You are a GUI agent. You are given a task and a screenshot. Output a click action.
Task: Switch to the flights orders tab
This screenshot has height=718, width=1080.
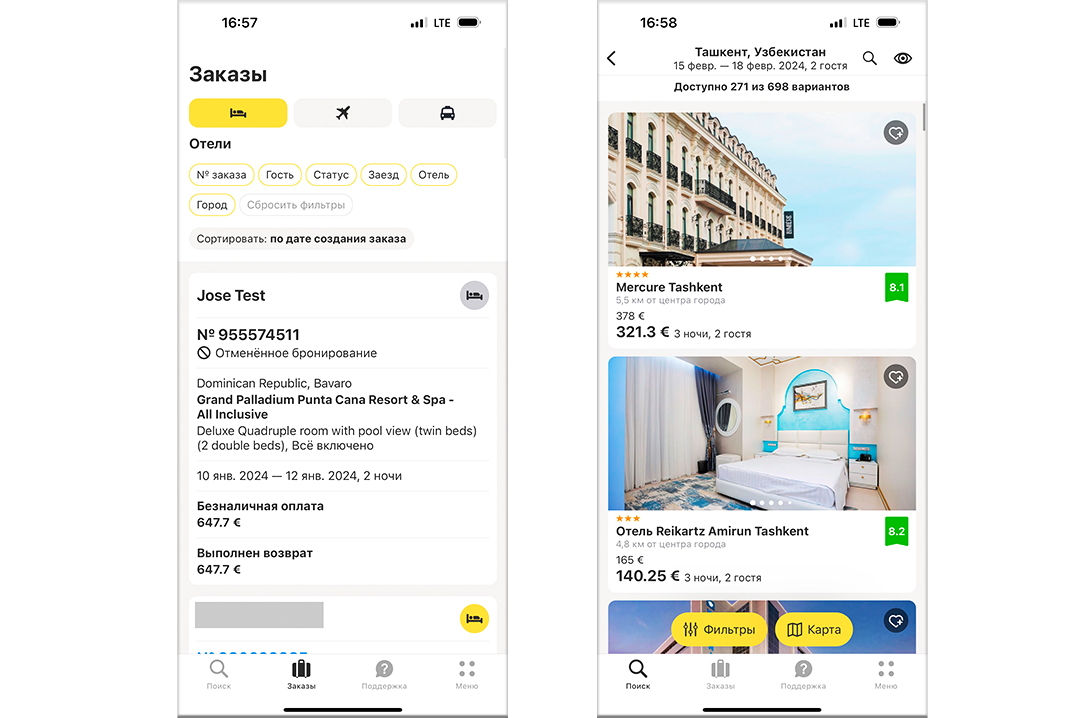coord(342,113)
